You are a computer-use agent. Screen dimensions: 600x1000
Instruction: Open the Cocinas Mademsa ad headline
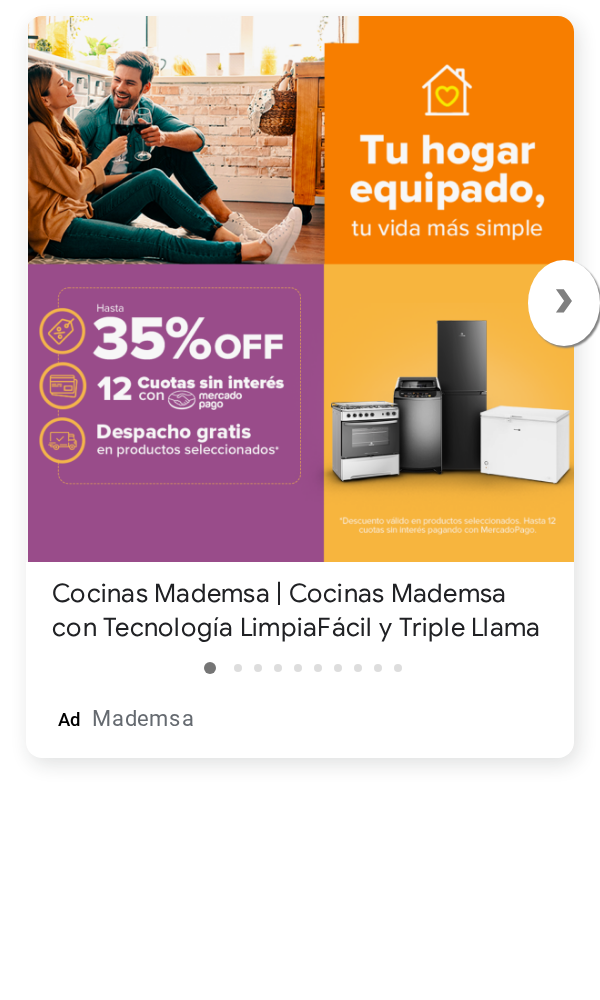(296, 610)
